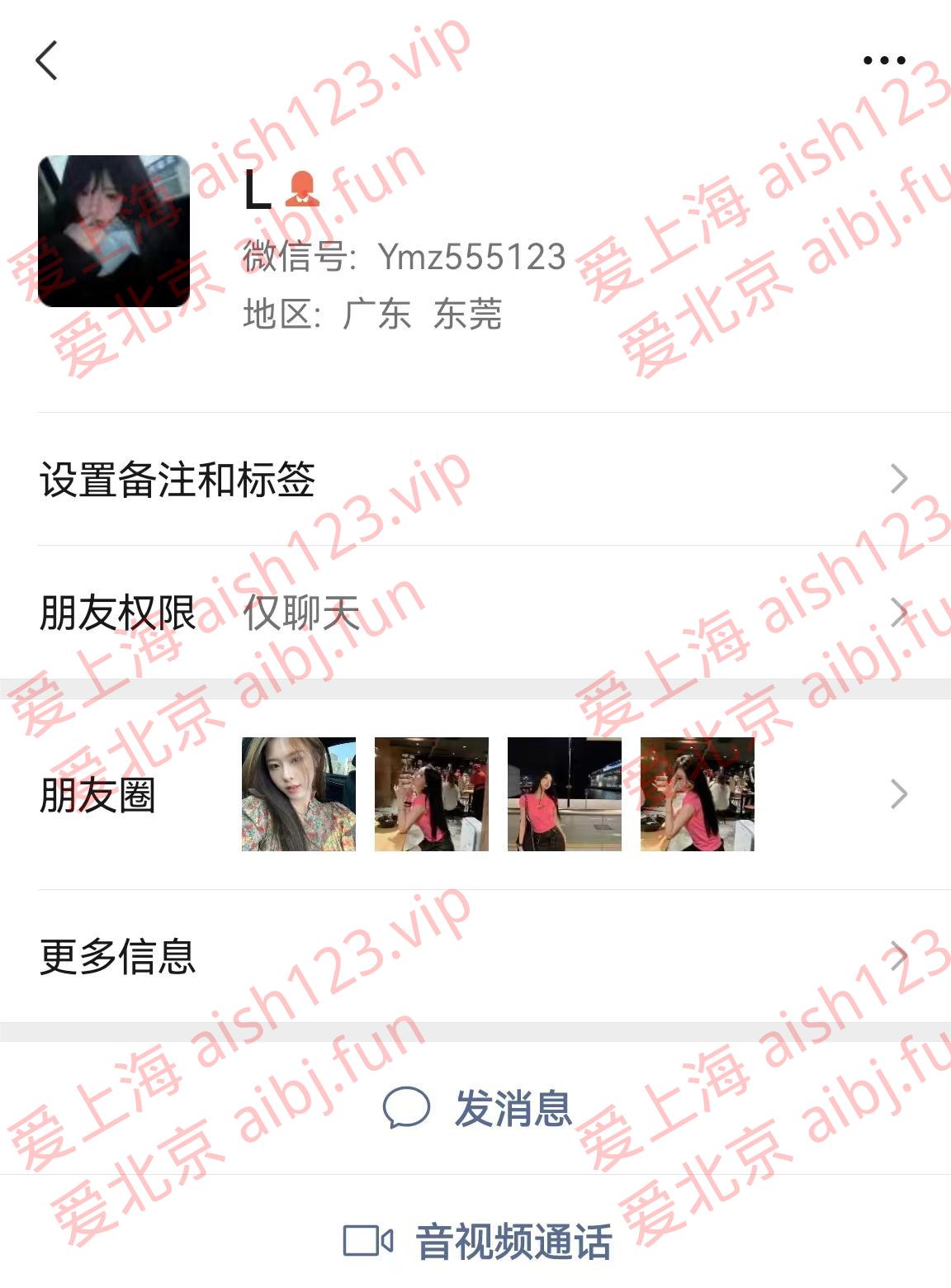
Task: Open the 朋友圈 moments row
Action: click(x=475, y=794)
